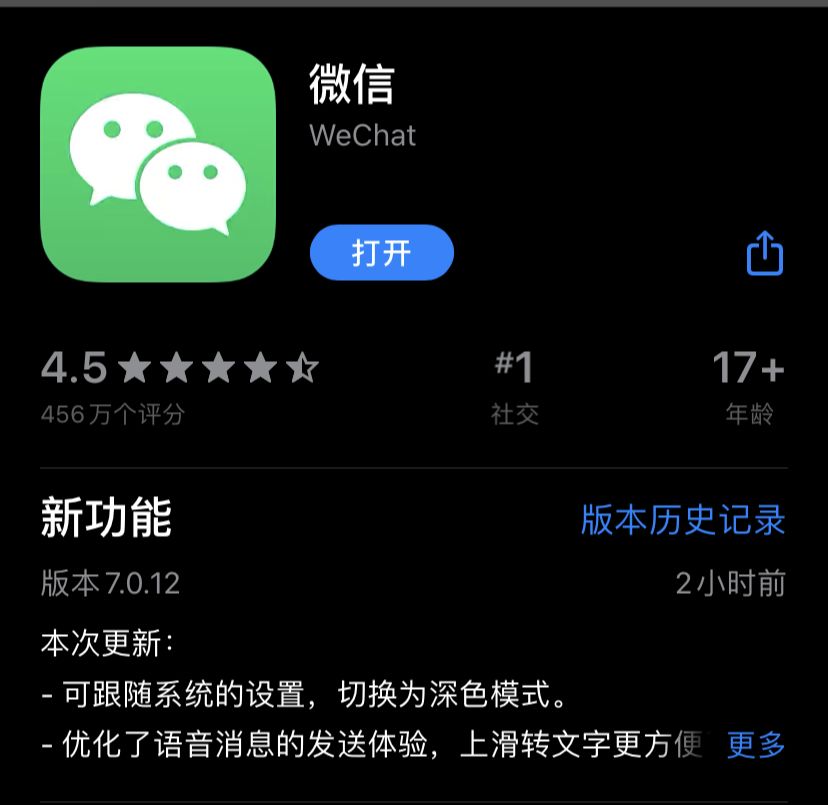Open 版本历史记录 version history
This screenshot has width=828, height=805.
click(x=683, y=520)
